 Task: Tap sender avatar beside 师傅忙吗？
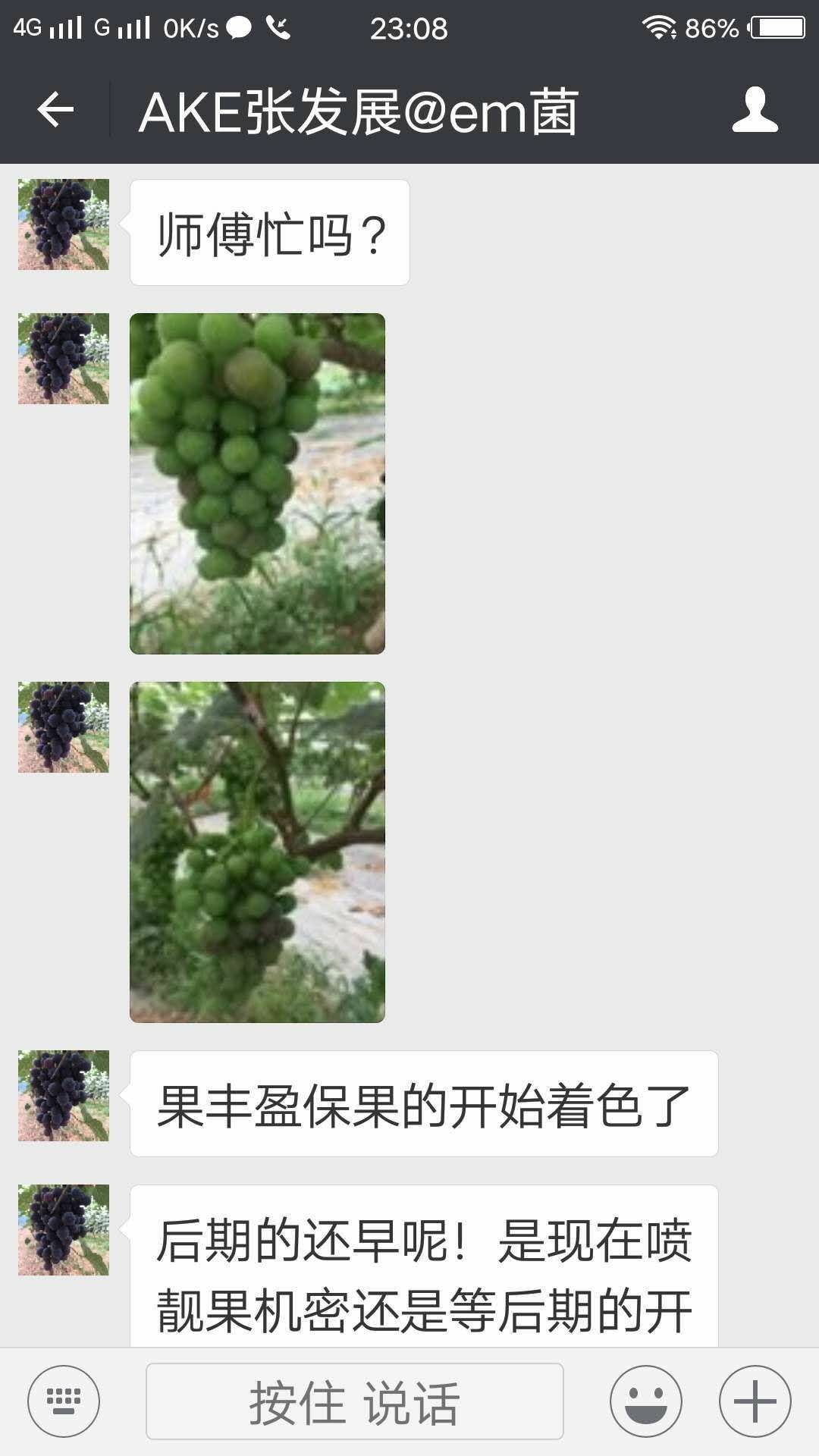64,224
